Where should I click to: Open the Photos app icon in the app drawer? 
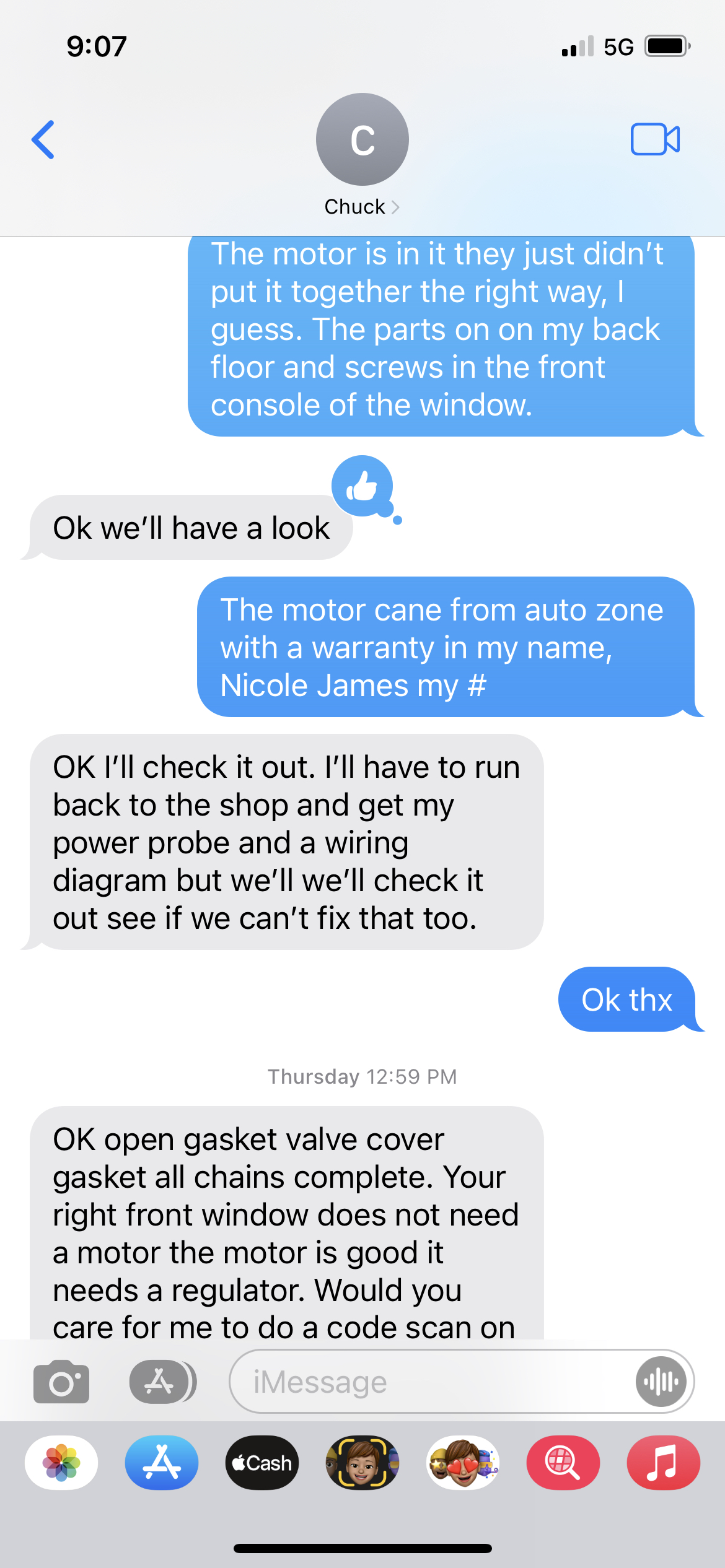pos(60,1463)
